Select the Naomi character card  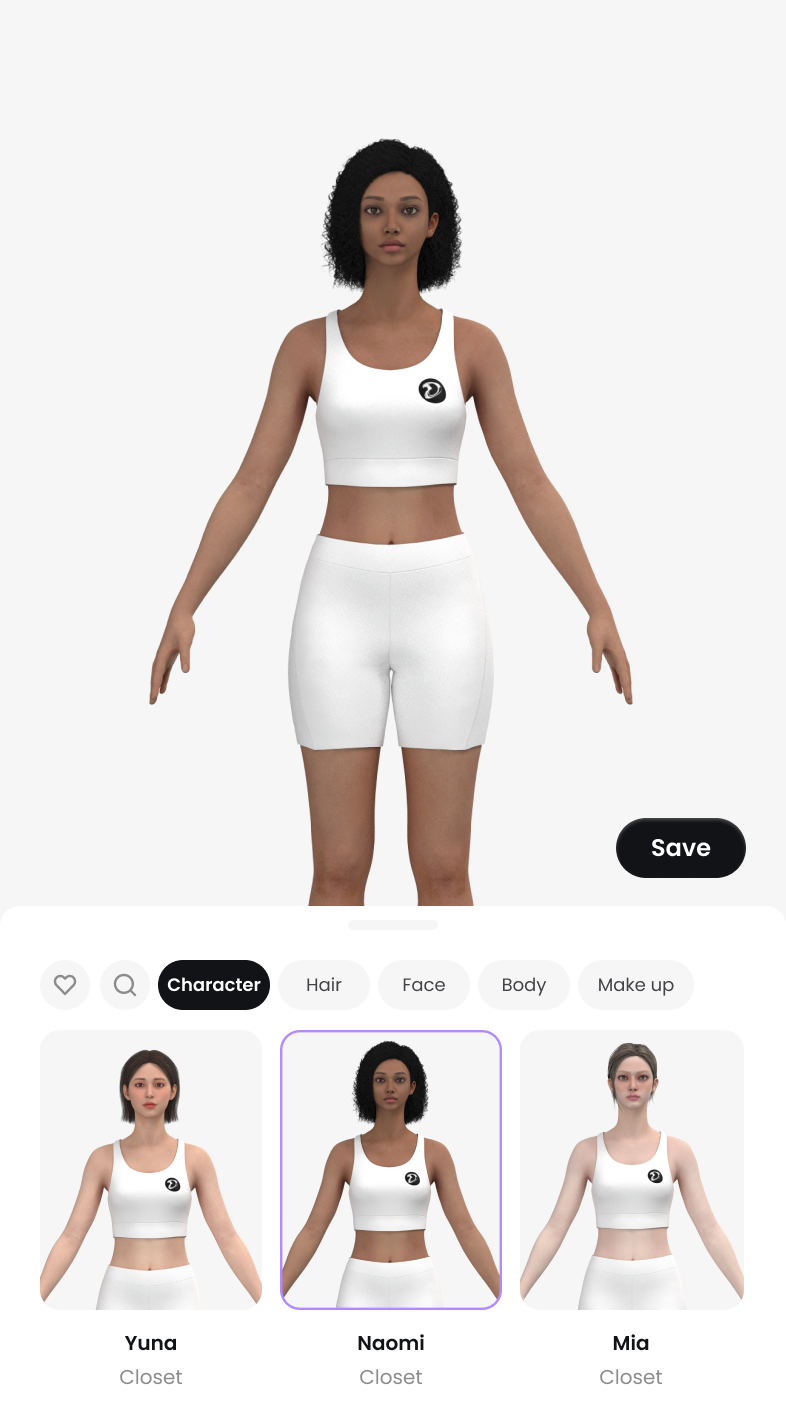[x=391, y=1170]
